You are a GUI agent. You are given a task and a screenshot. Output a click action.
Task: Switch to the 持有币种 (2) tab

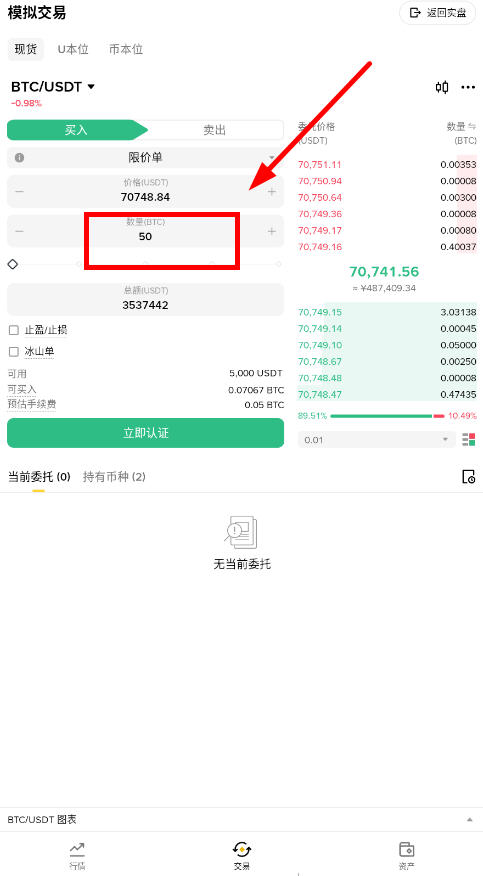point(114,477)
